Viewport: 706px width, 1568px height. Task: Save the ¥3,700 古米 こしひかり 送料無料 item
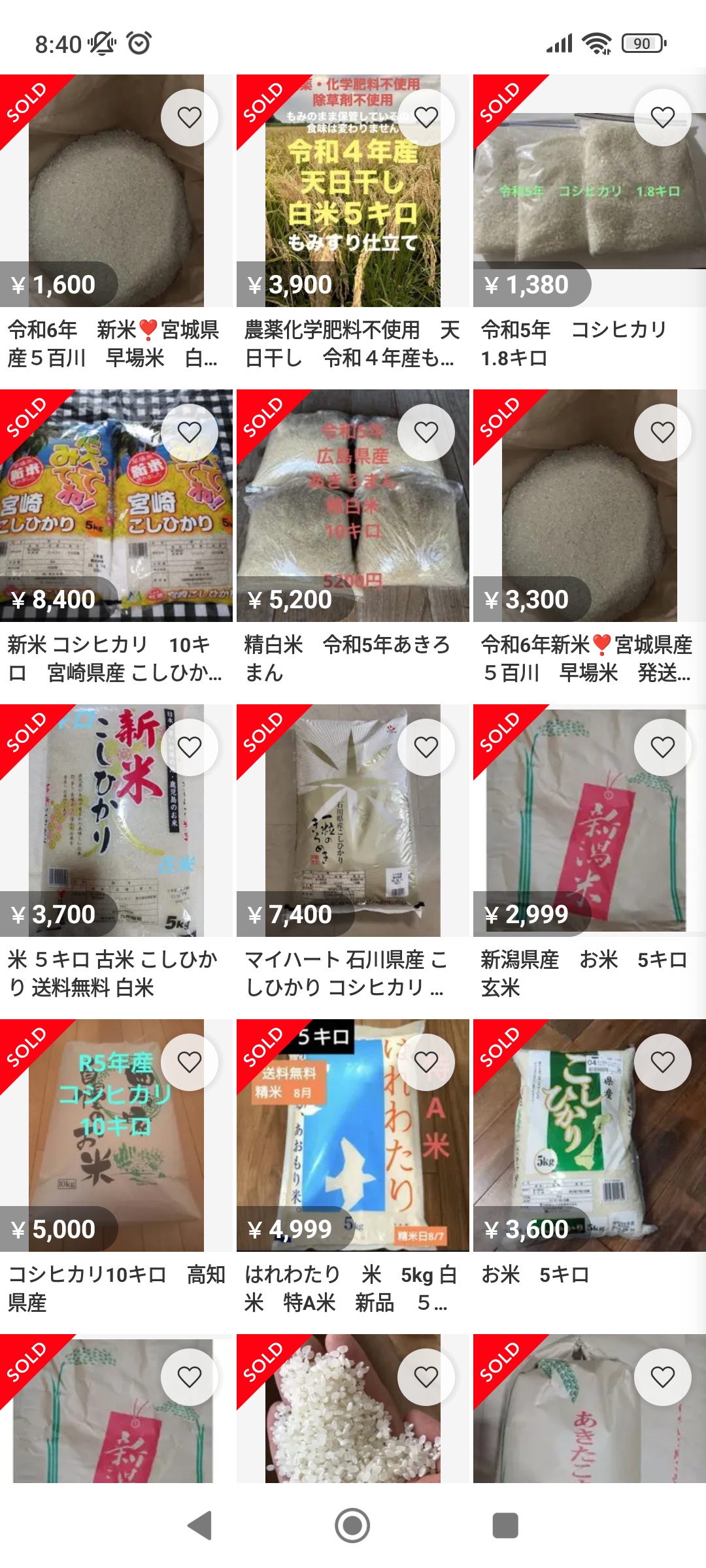pos(190,747)
